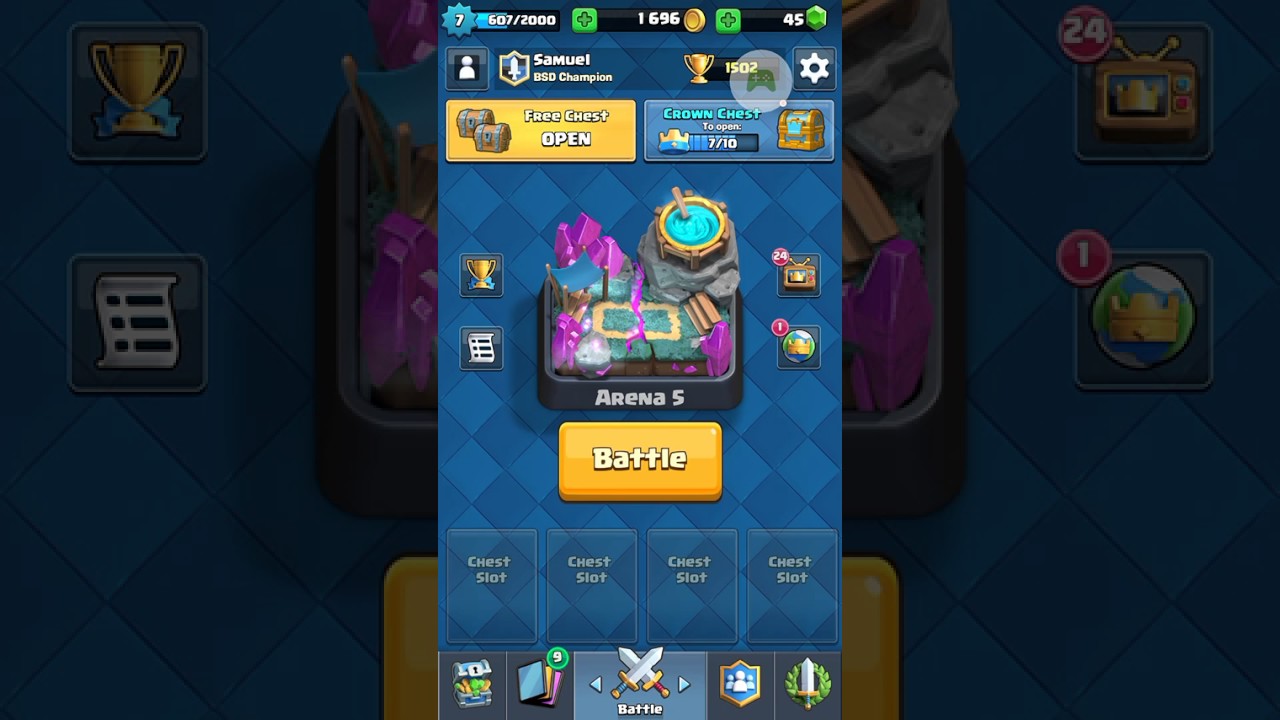
Task: Tap the left arrow beside Battle tab
Action: click(x=596, y=685)
